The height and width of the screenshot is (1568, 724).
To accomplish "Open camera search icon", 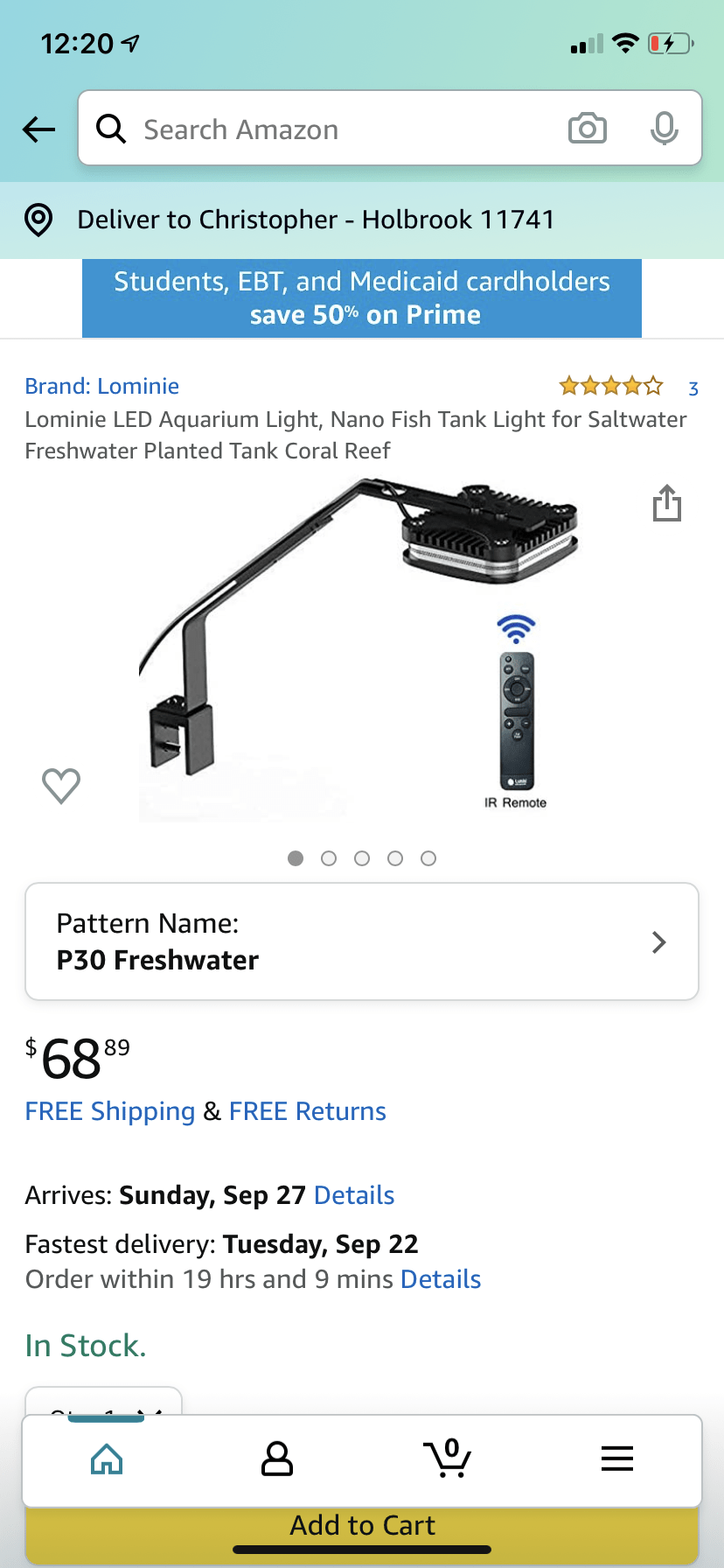I will [x=587, y=129].
